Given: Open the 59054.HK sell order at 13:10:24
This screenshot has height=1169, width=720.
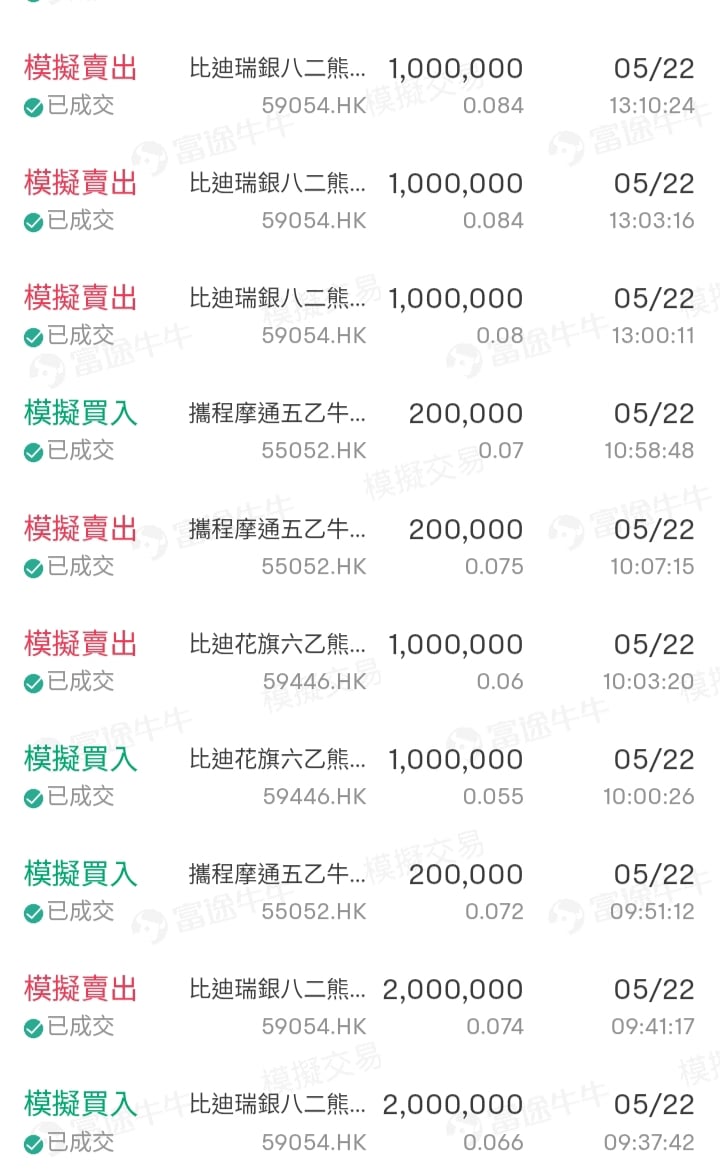Looking at the screenshot, I should 360,86.
